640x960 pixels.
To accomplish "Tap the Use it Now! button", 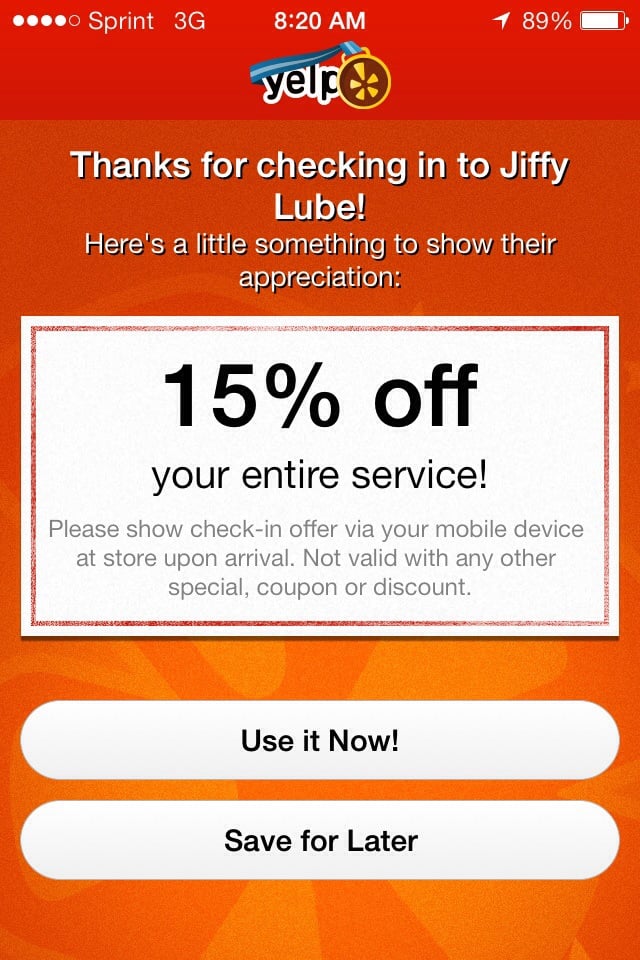I will tap(320, 740).
